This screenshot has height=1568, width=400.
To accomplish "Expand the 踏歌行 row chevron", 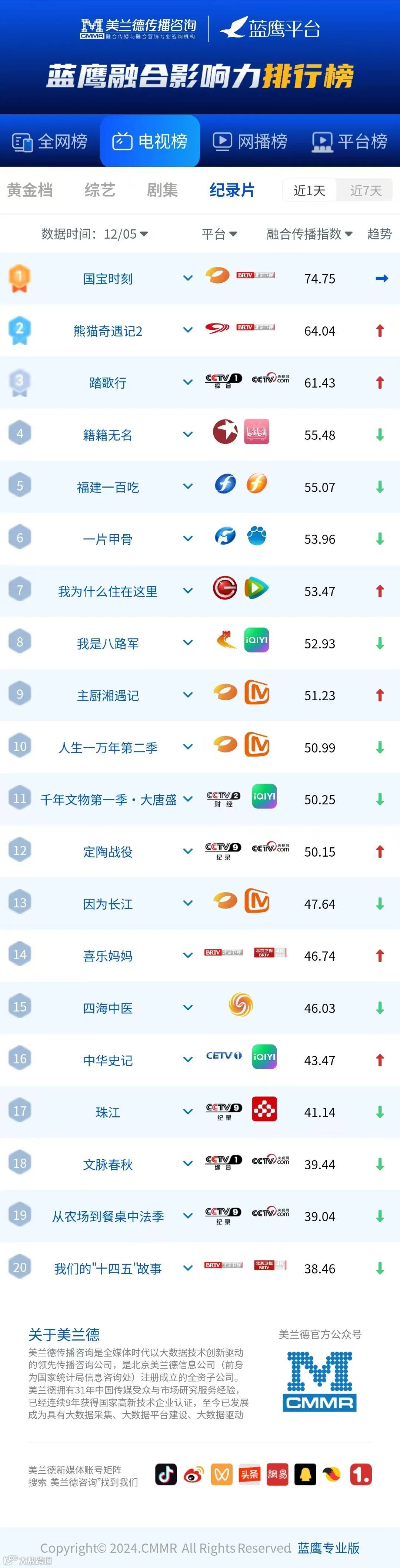I will (188, 382).
